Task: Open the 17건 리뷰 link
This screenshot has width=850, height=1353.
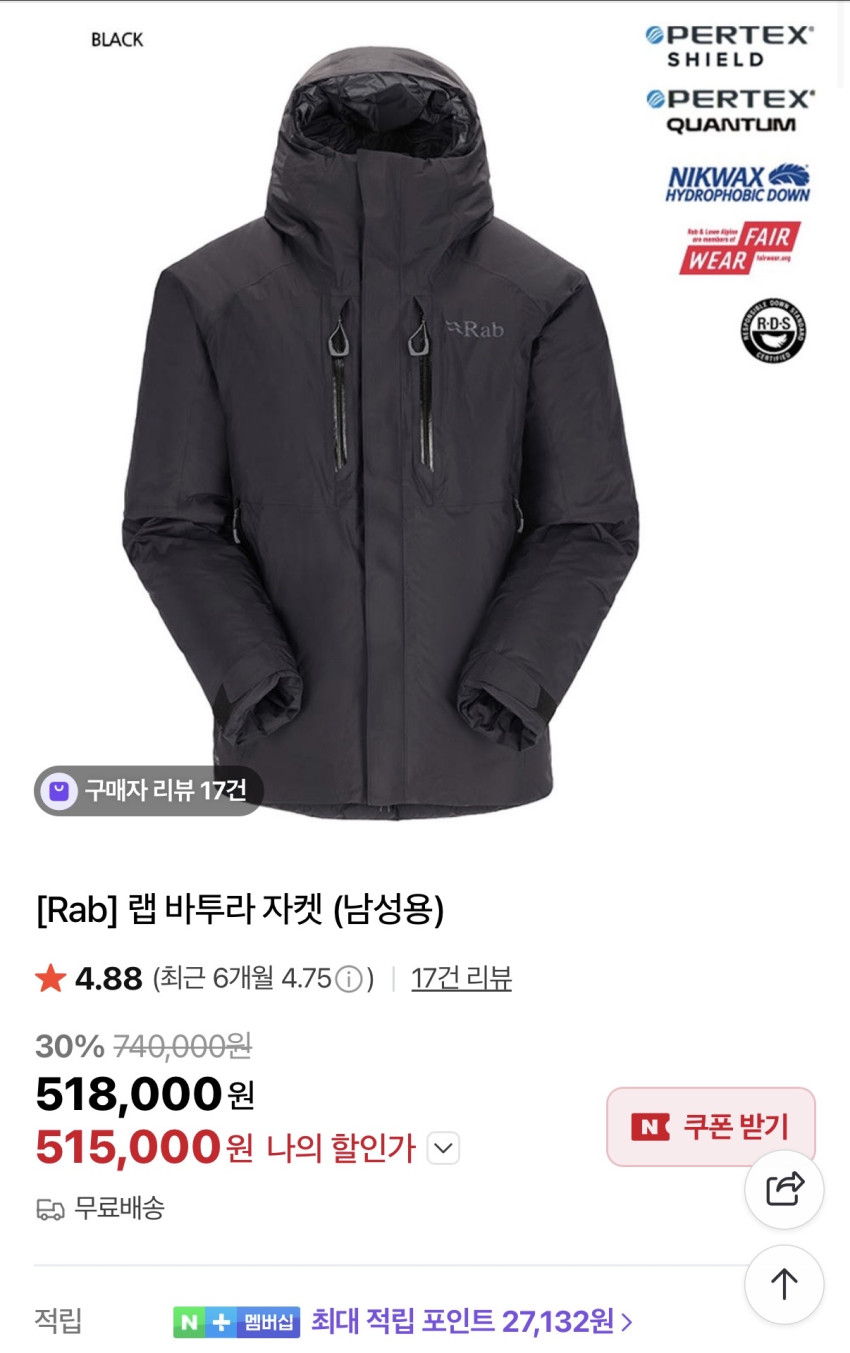Action: (x=461, y=978)
